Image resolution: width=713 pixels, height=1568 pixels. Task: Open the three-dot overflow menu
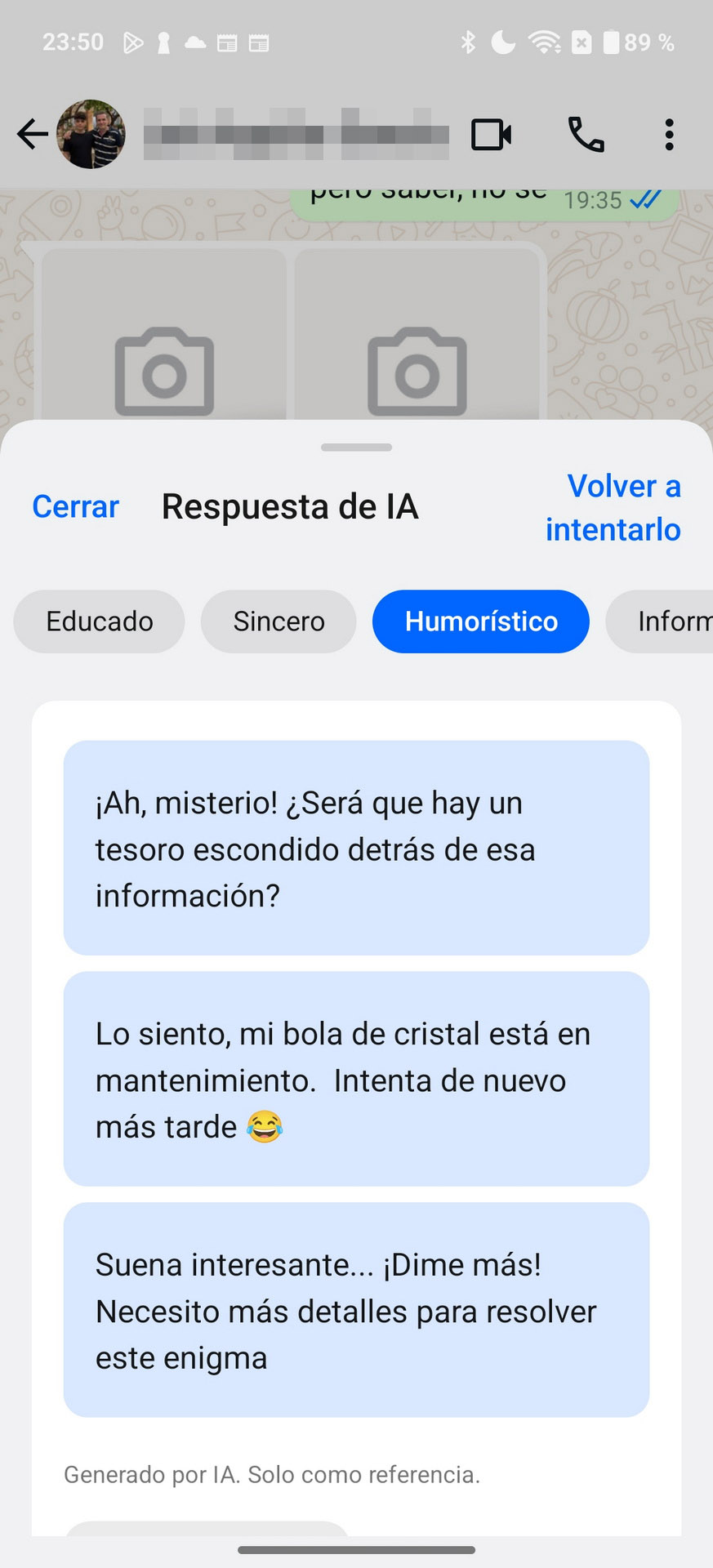click(669, 135)
